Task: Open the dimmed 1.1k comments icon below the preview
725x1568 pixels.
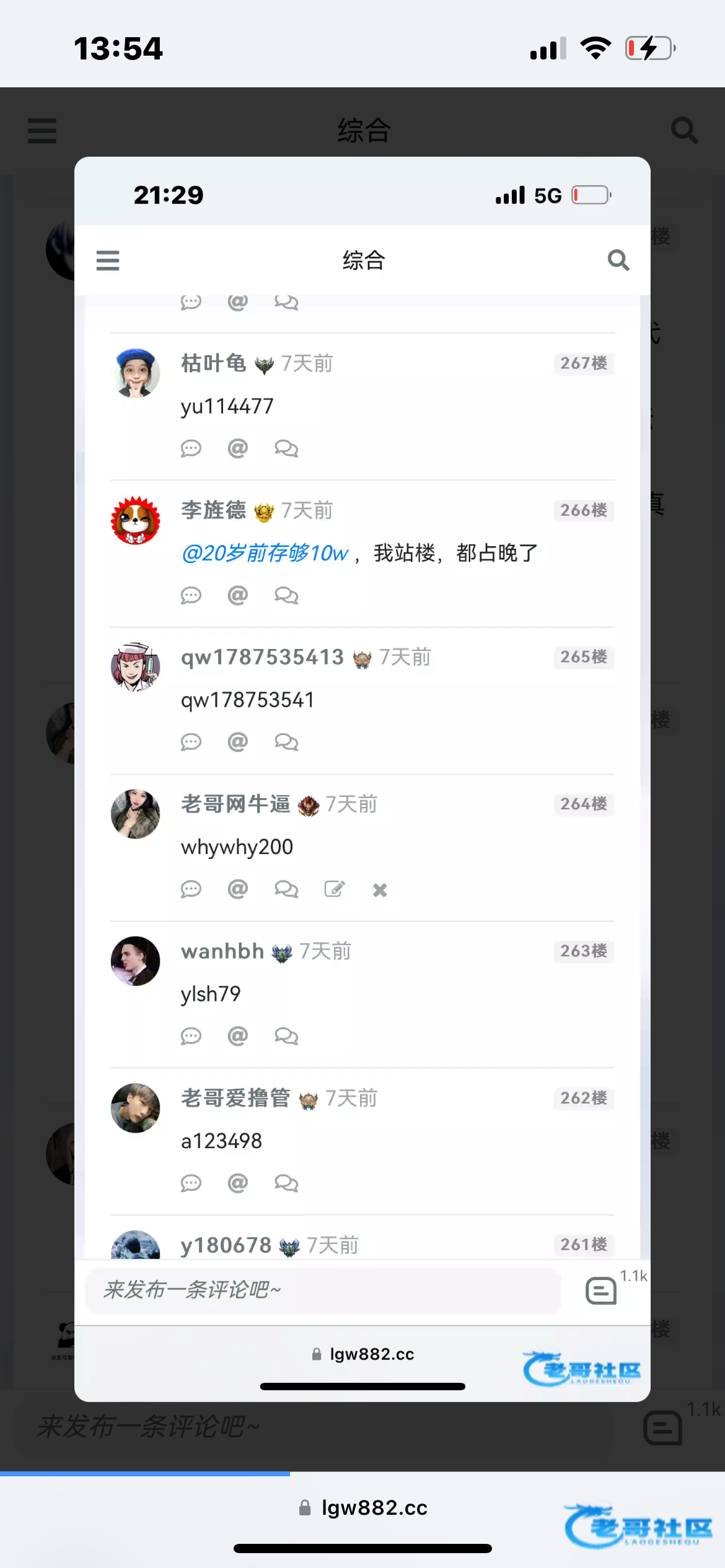Action: click(x=663, y=1428)
